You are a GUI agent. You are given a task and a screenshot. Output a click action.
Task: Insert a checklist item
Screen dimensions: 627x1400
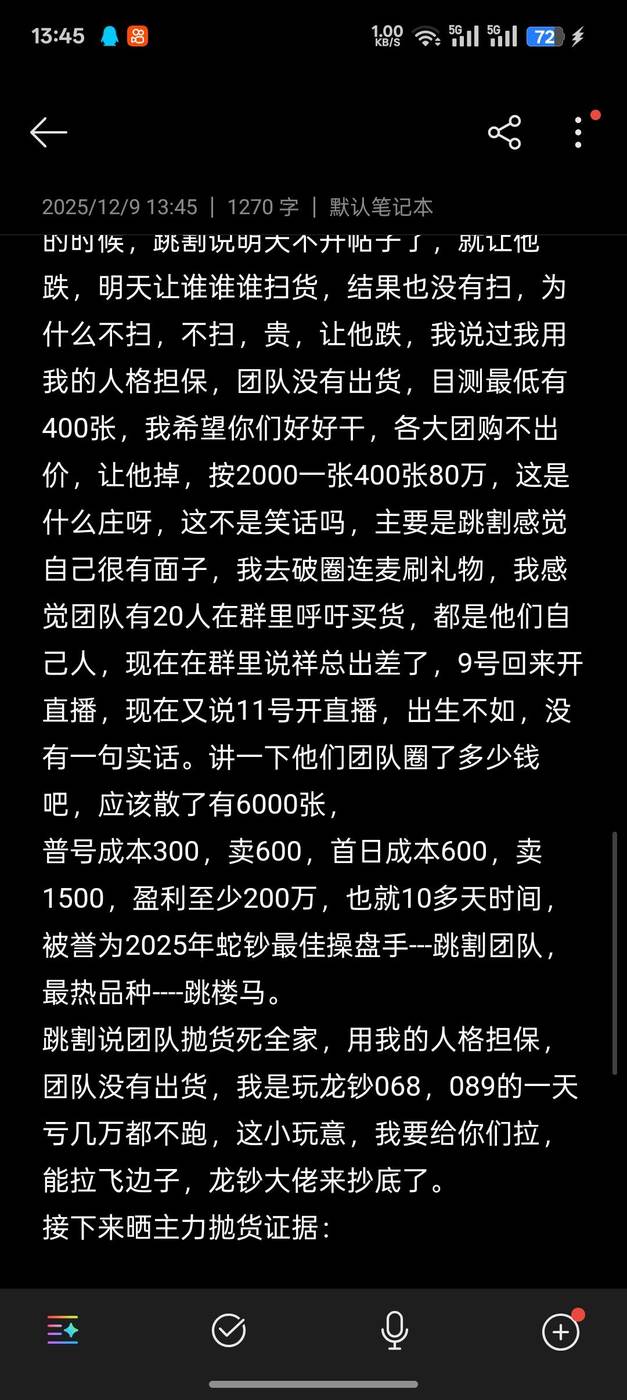(229, 1330)
